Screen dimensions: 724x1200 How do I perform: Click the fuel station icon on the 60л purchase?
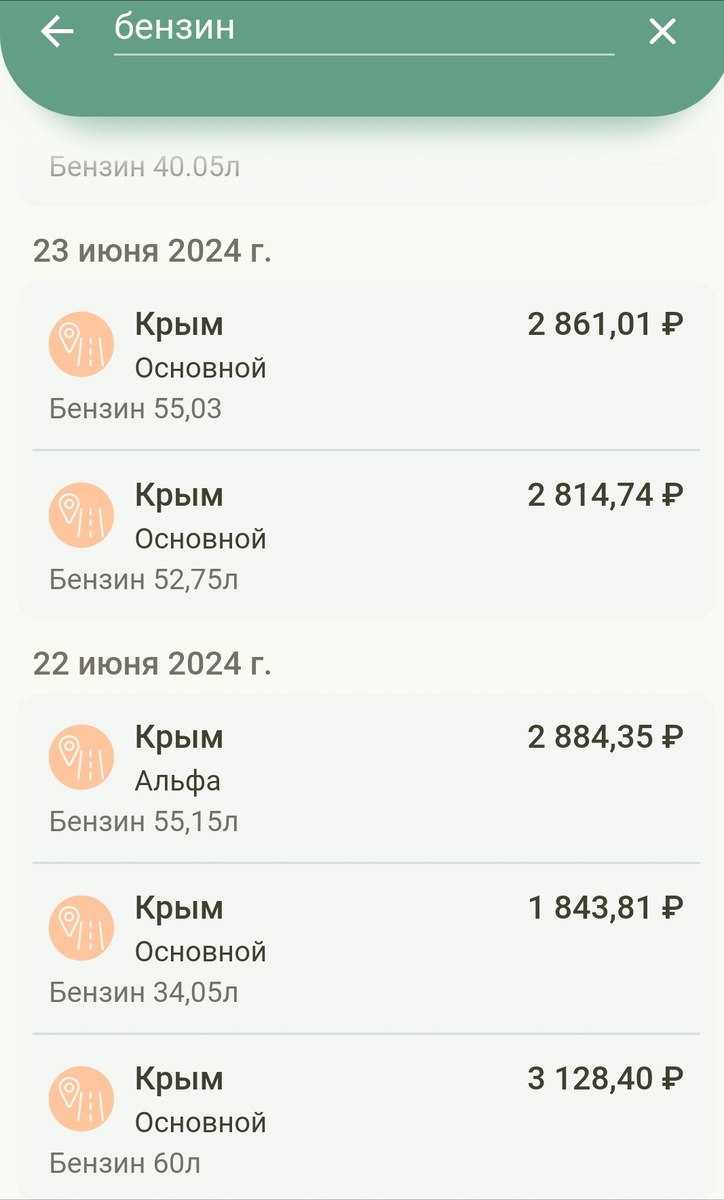tap(82, 1098)
